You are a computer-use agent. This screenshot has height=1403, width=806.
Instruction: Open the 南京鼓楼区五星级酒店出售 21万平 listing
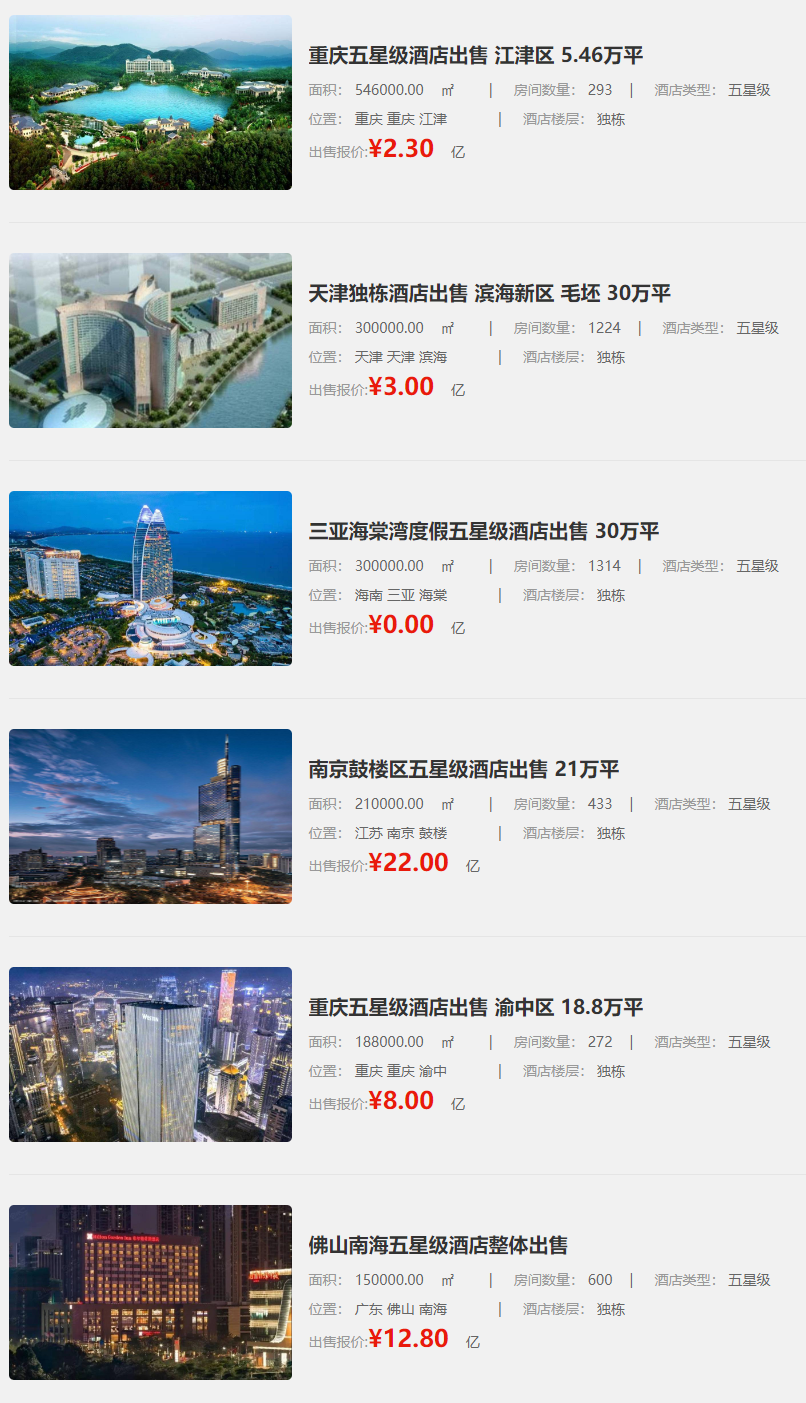[x=463, y=770]
